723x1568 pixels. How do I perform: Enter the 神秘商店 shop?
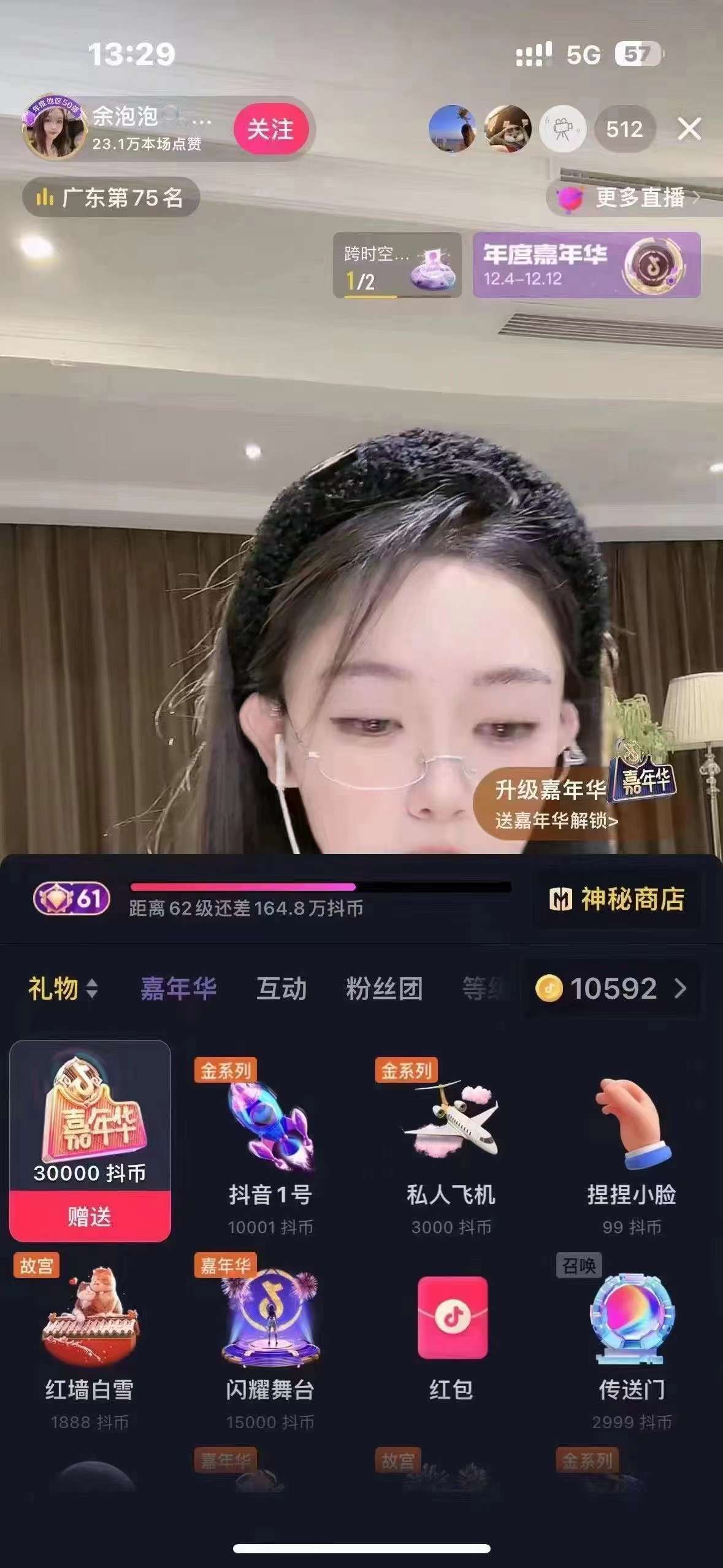(x=617, y=899)
